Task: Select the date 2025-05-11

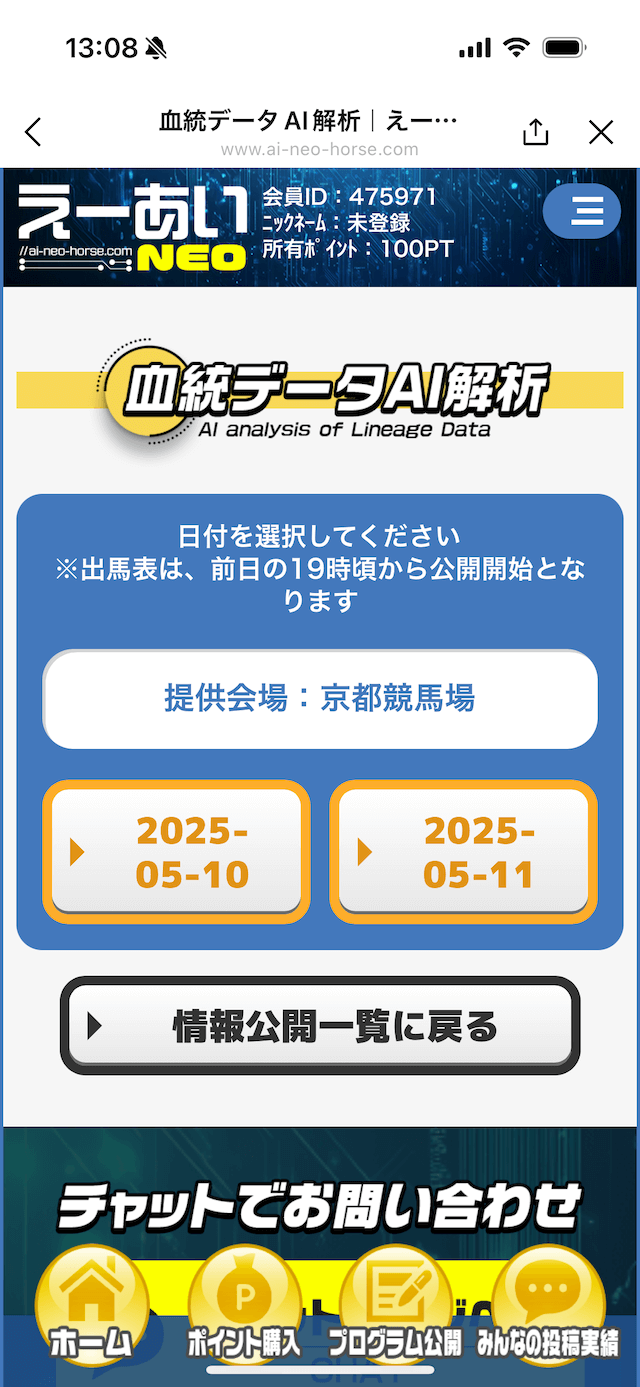Action: [x=463, y=852]
